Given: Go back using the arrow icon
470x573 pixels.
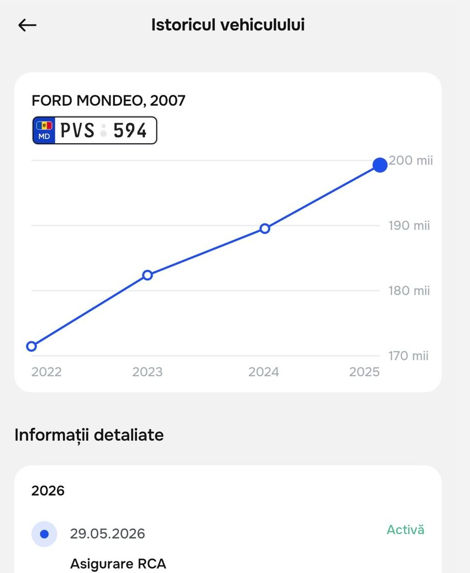Looking at the screenshot, I should 27,25.
